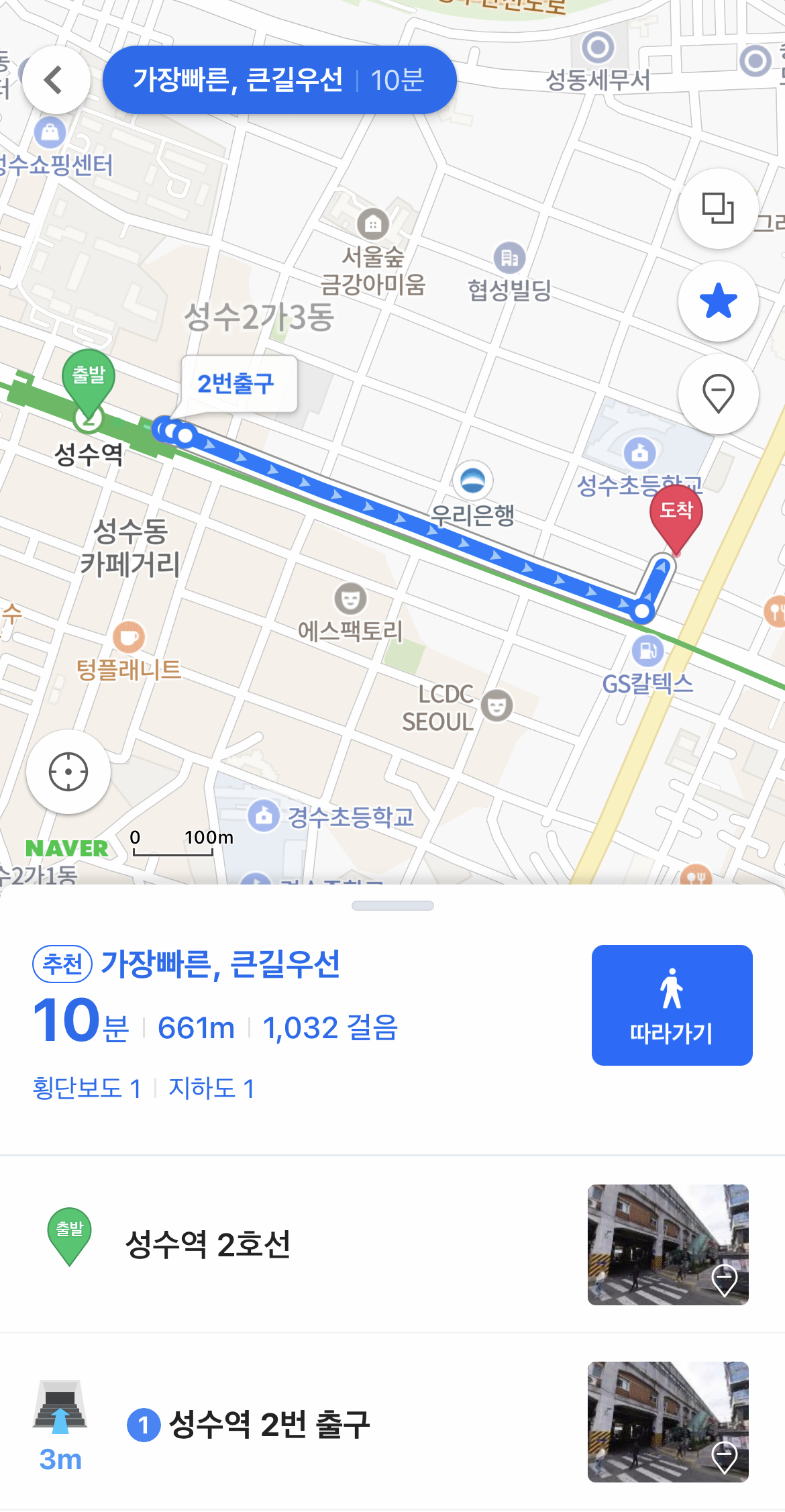Select the GS칼텍스 gas station marker
The height and width of the screenshot is (1512, 785).
tap(648, 649)
